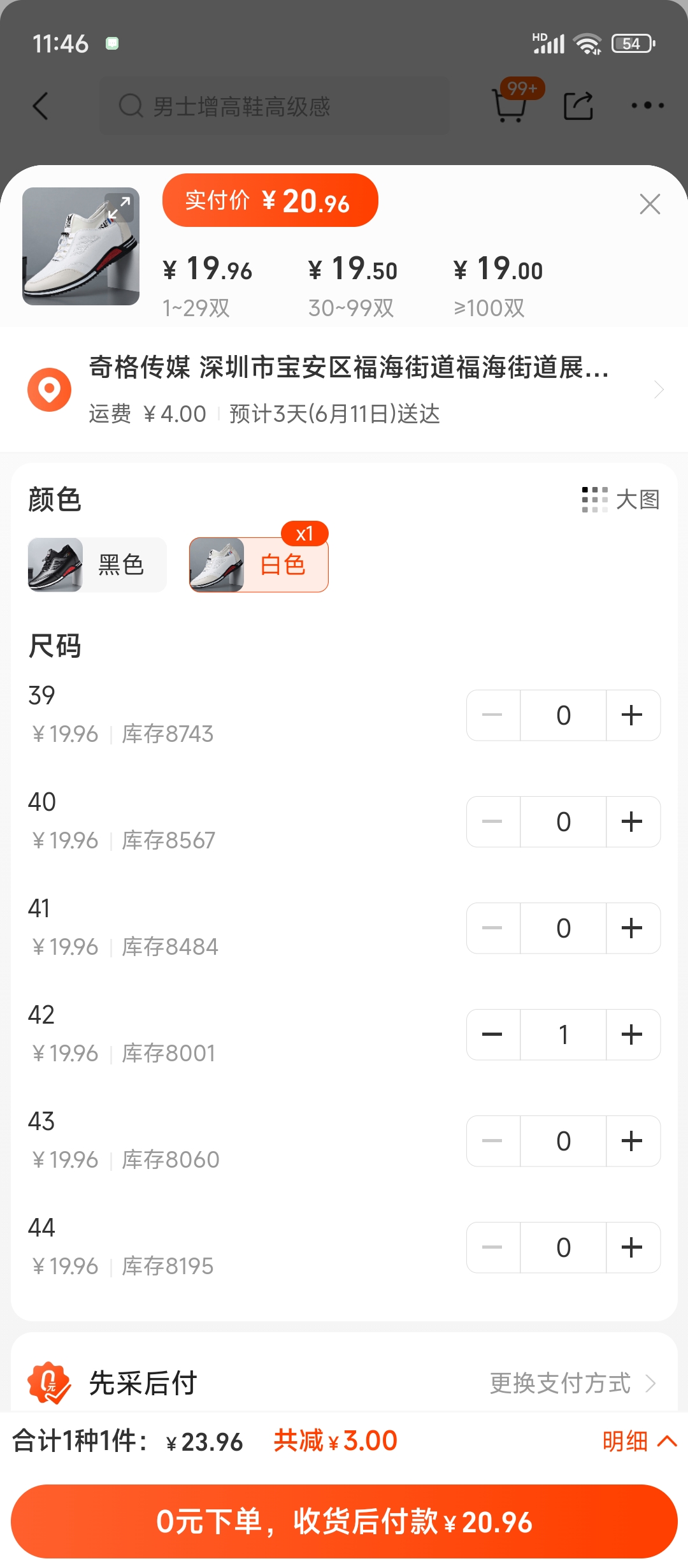This screenshot has width=688, height=1568.
Task: Increase quantity for size 41
Action: [633, 928]
